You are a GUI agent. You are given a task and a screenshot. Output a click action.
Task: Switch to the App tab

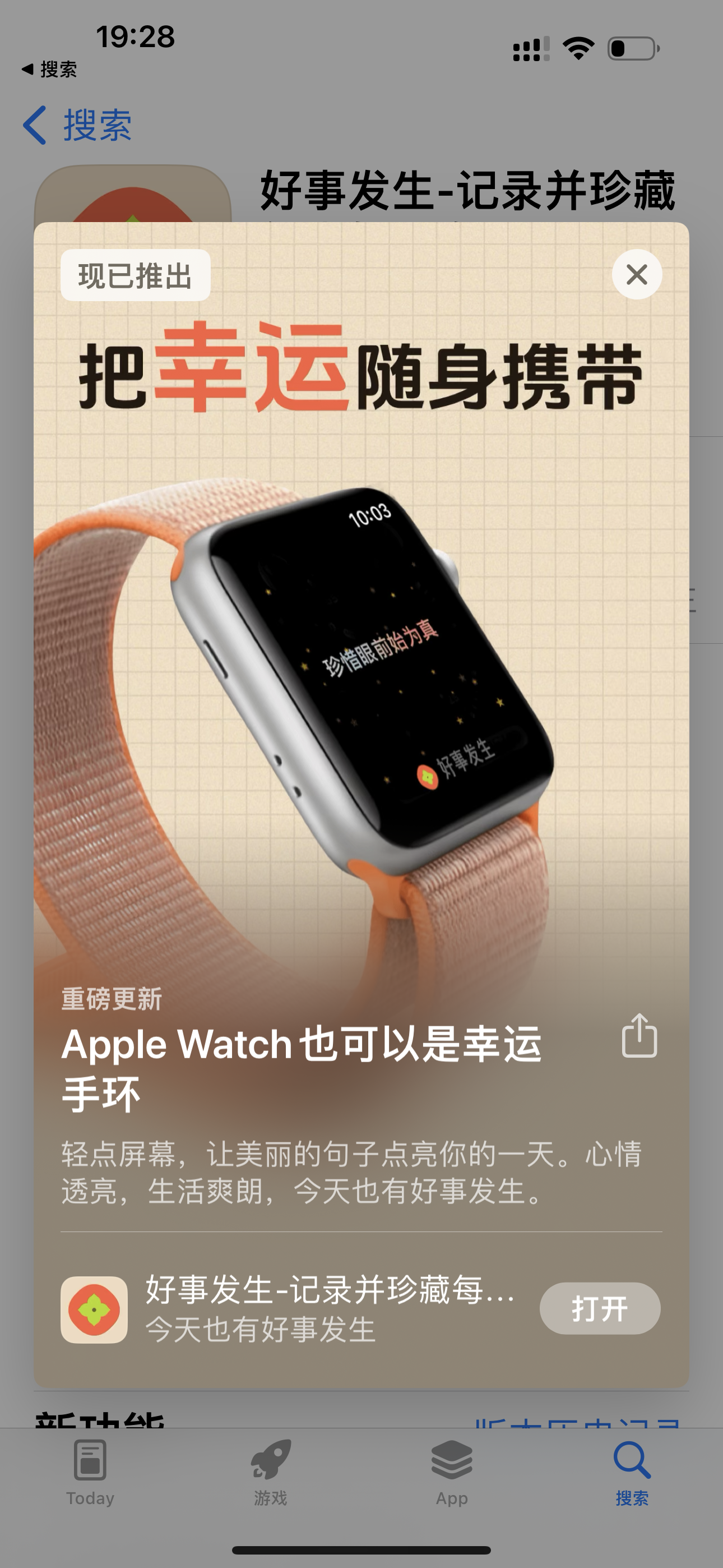click(x=452, y=1472)
